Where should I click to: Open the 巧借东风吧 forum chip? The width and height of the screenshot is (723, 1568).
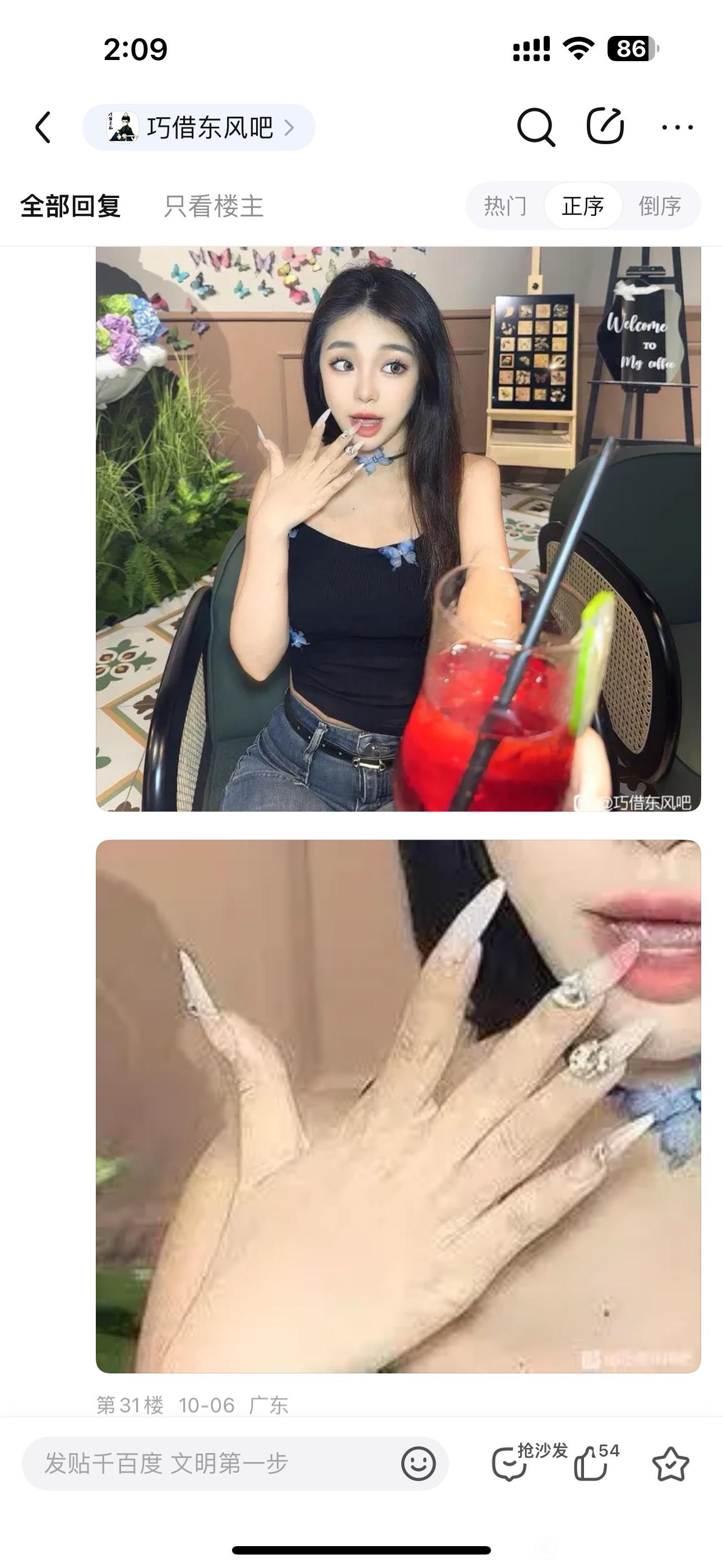pos(198,127)
